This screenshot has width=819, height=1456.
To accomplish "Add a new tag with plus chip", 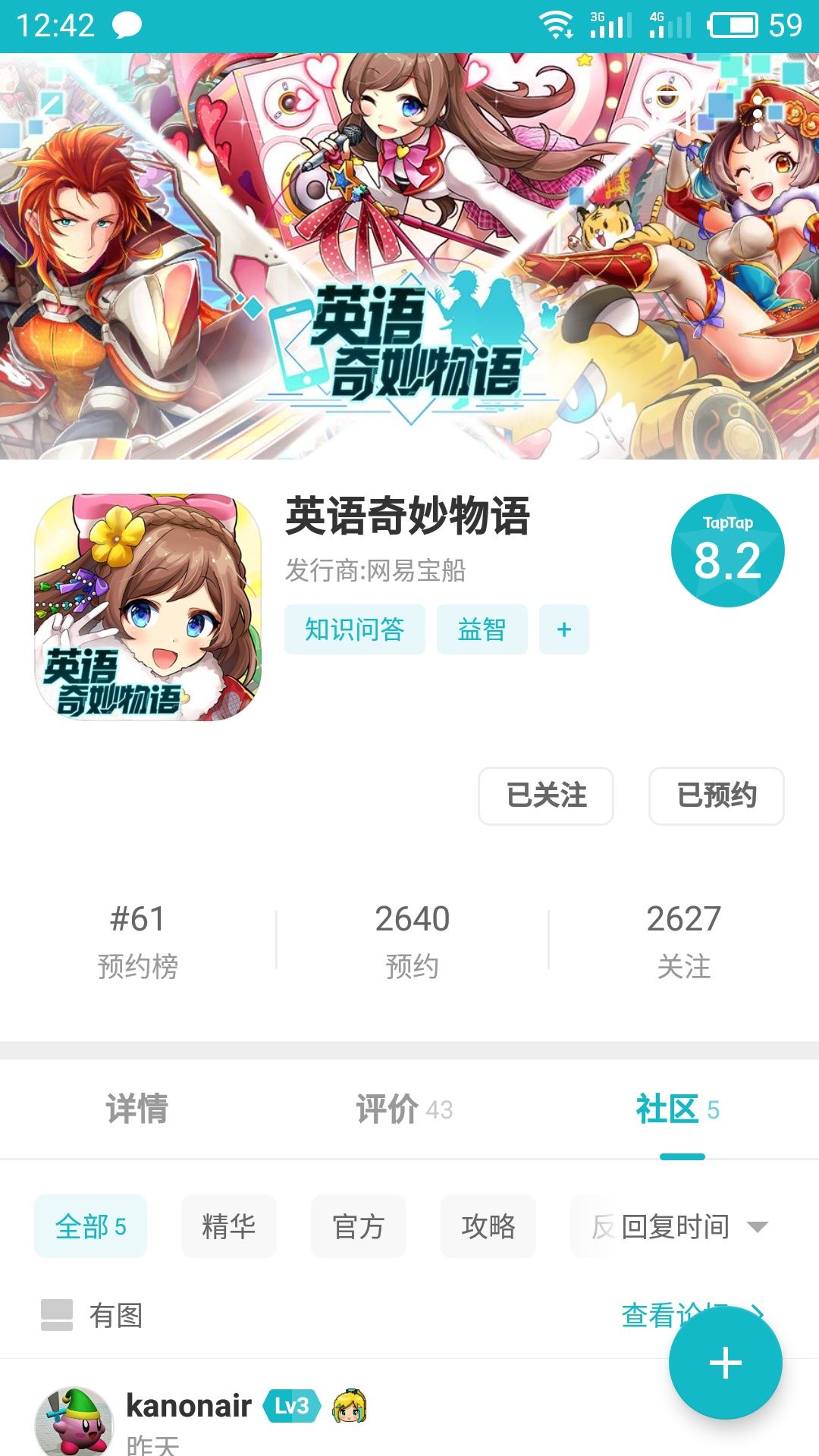I will 563,629.
